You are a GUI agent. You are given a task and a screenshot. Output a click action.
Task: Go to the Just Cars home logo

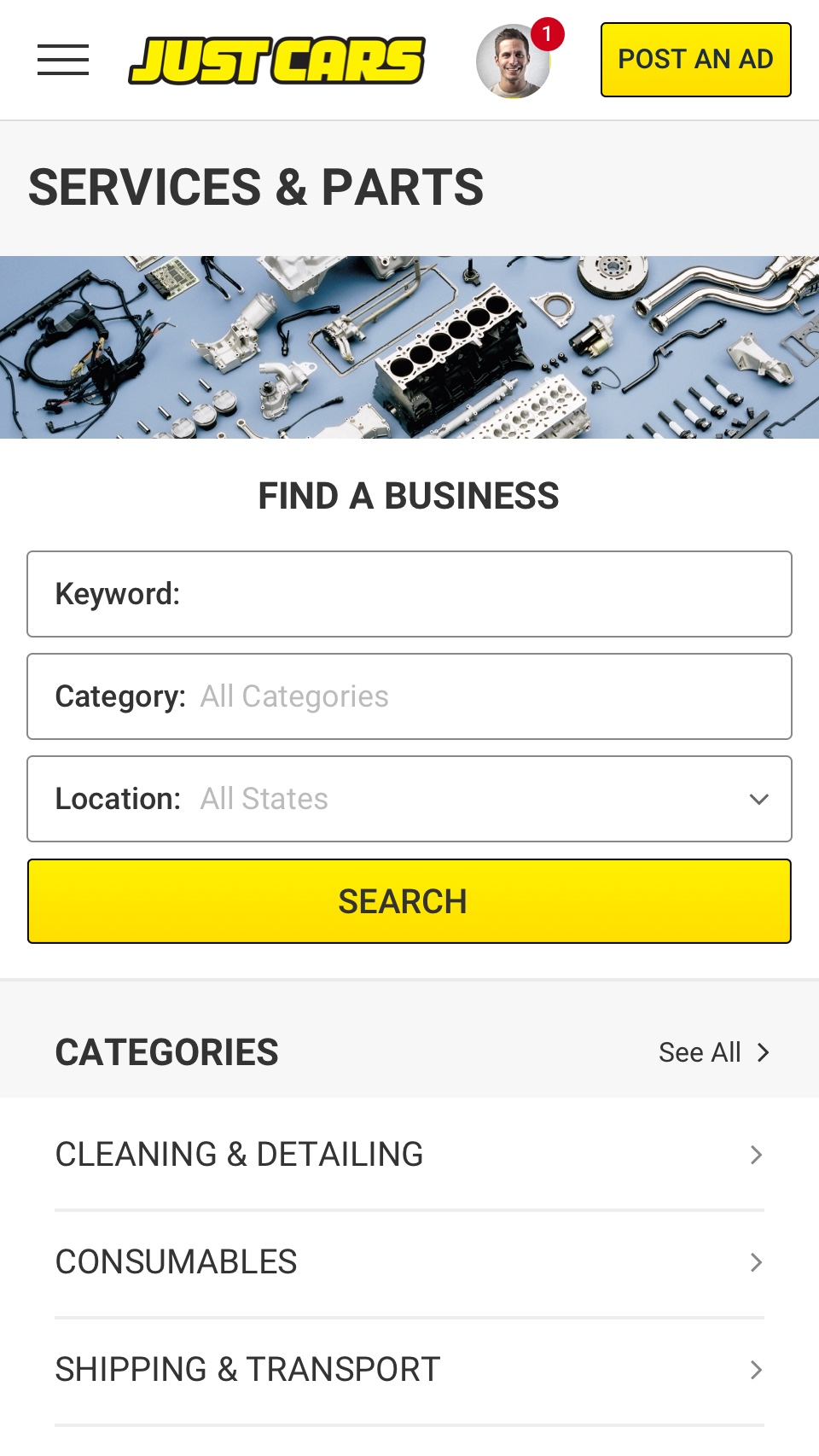[276, 61]
